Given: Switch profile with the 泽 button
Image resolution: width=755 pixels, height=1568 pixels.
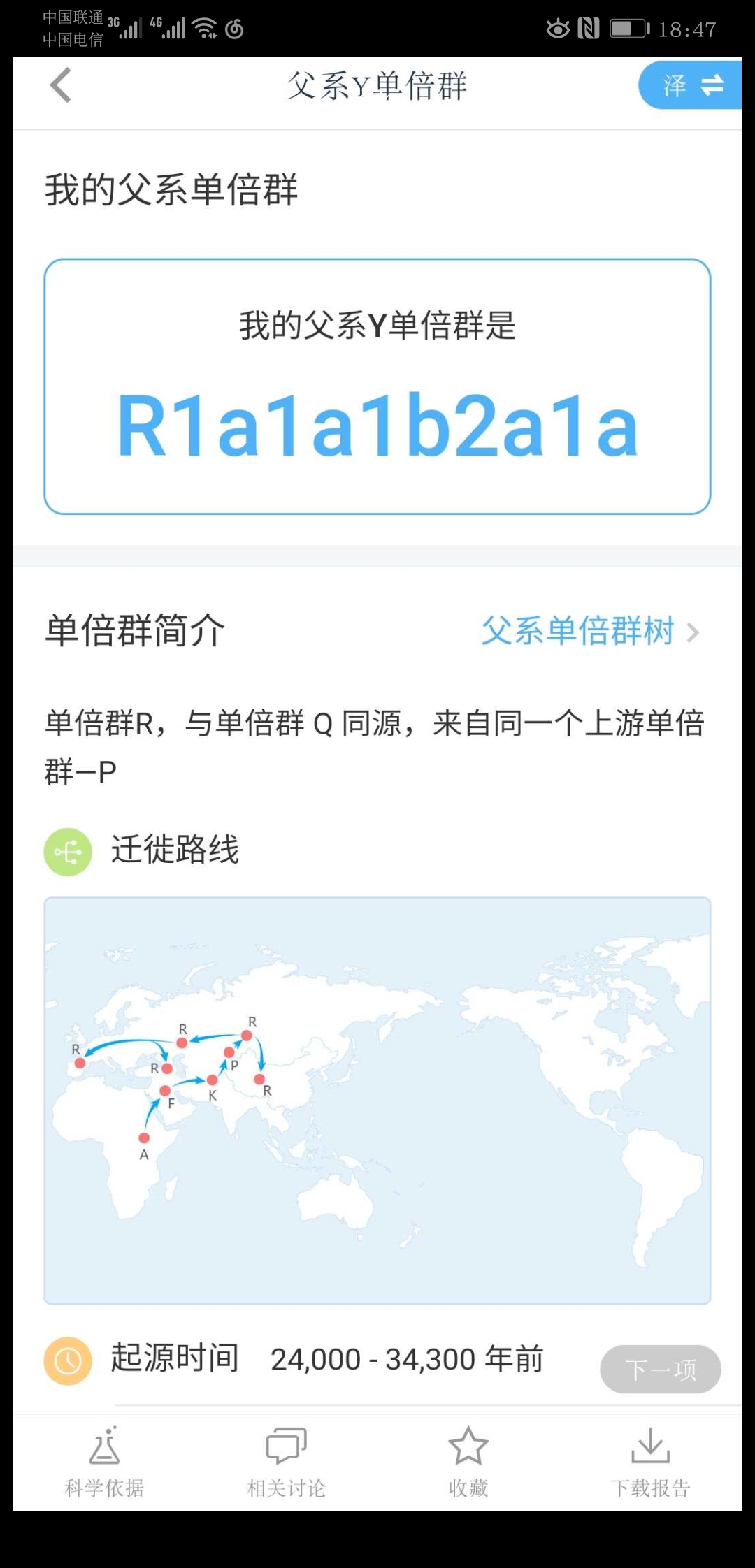Looking at the screenshot, I should tap(690, 85).
